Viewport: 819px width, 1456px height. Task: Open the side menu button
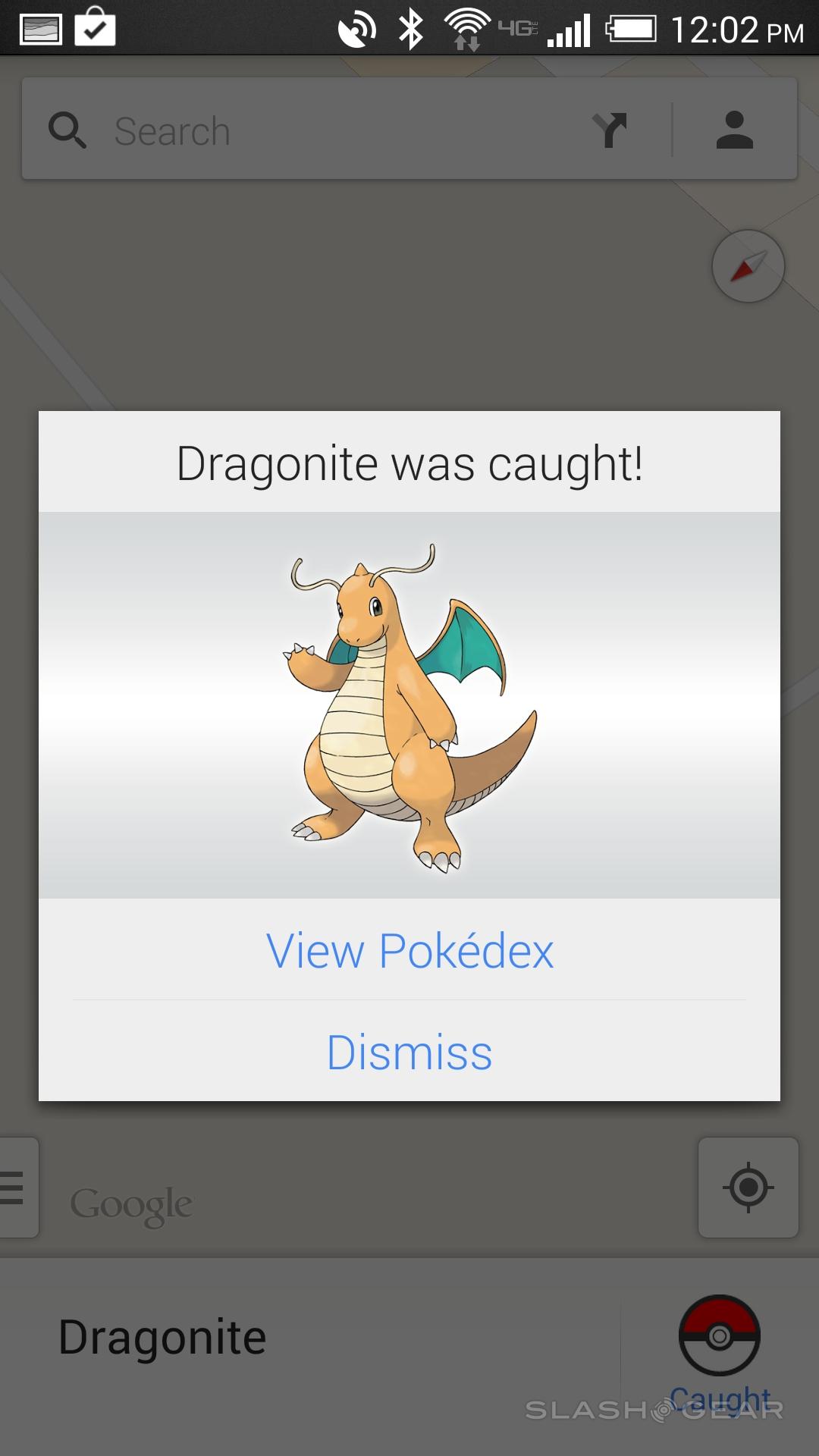[x=15, y=1187]
